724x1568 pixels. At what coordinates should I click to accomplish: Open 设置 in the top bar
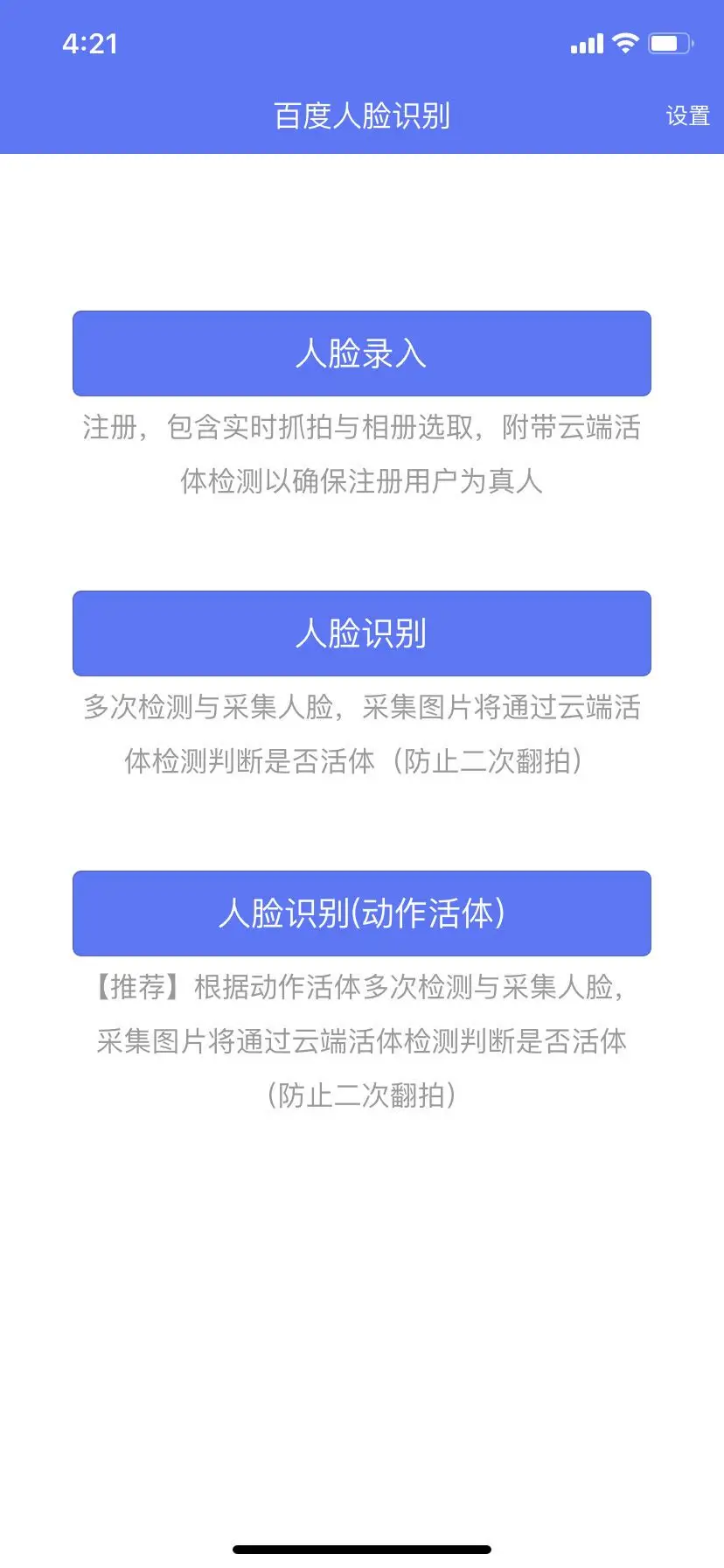pos(687,115)
